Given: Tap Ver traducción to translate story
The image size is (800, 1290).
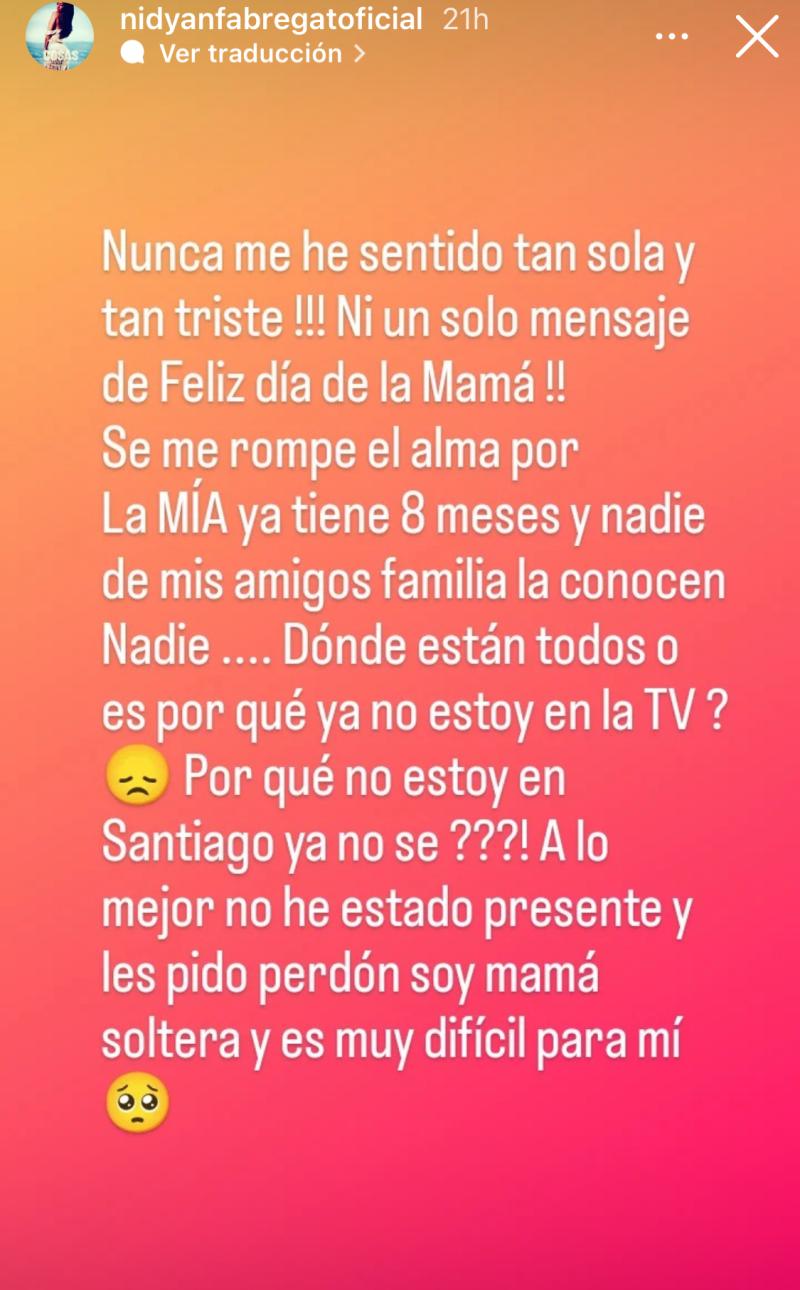Looking at the screenshot, I should (x=250, y=54).
